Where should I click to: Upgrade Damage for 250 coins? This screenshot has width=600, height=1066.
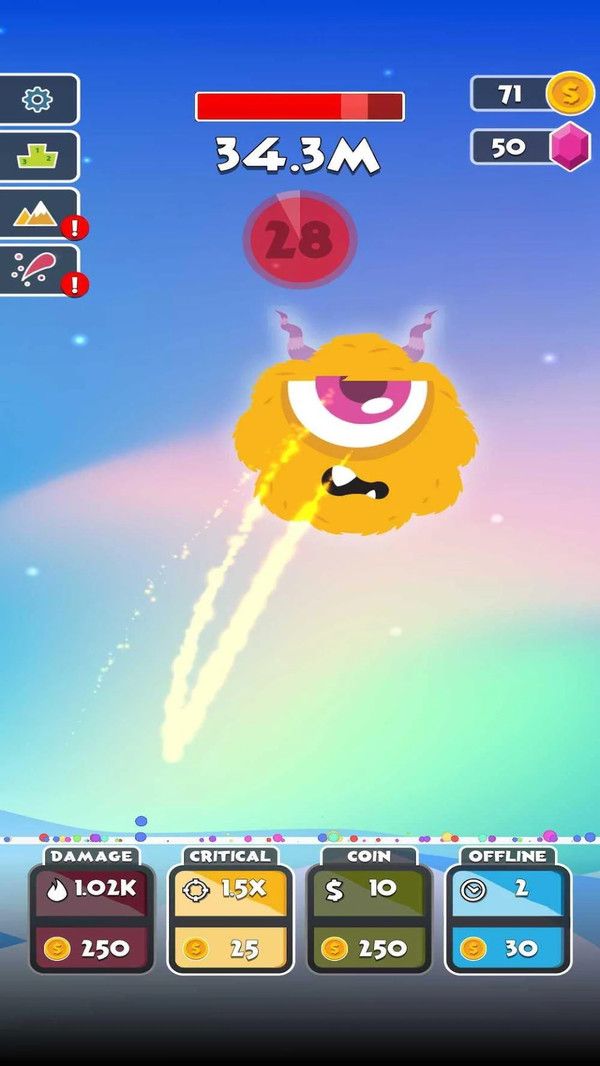pyautogui.click(x=91, y=948)
